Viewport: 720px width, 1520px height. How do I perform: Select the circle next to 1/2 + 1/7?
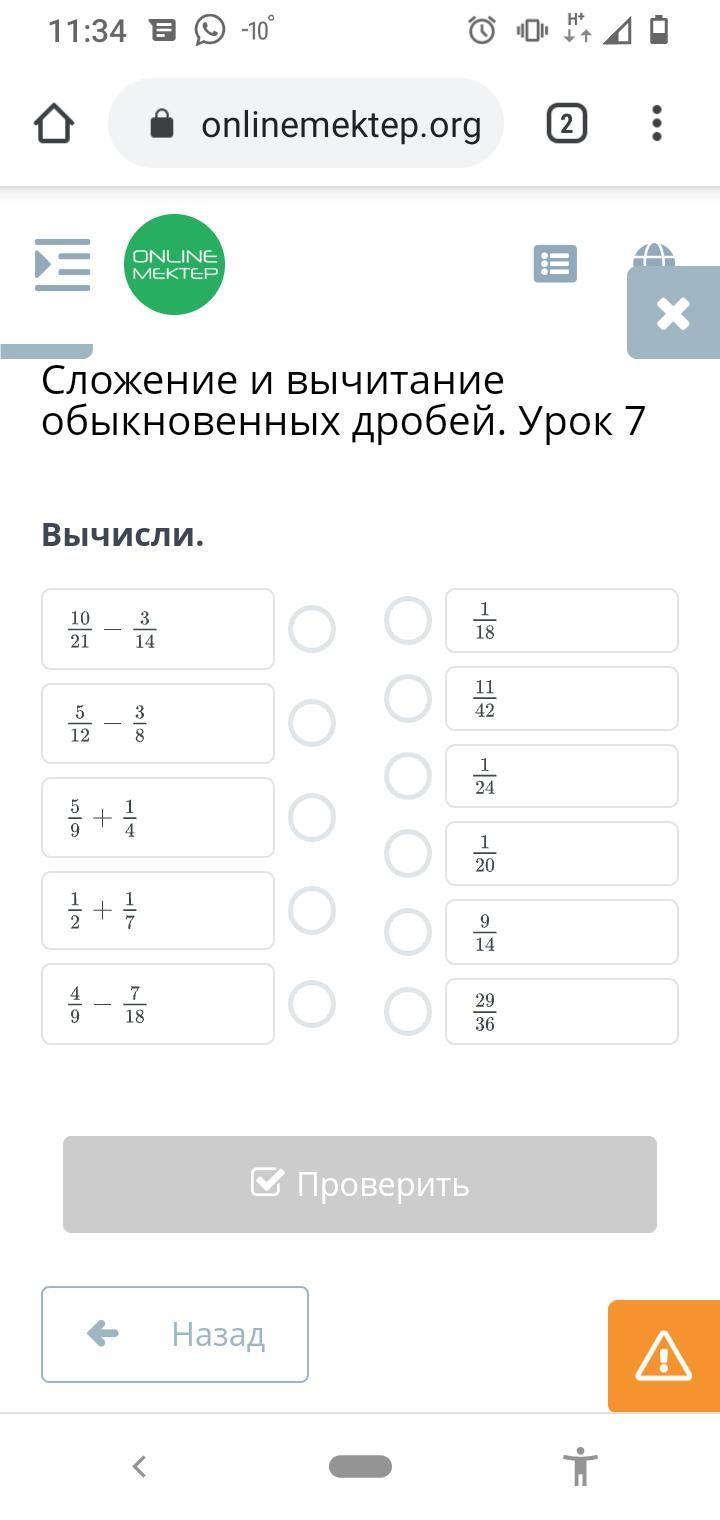coord(312,910)
